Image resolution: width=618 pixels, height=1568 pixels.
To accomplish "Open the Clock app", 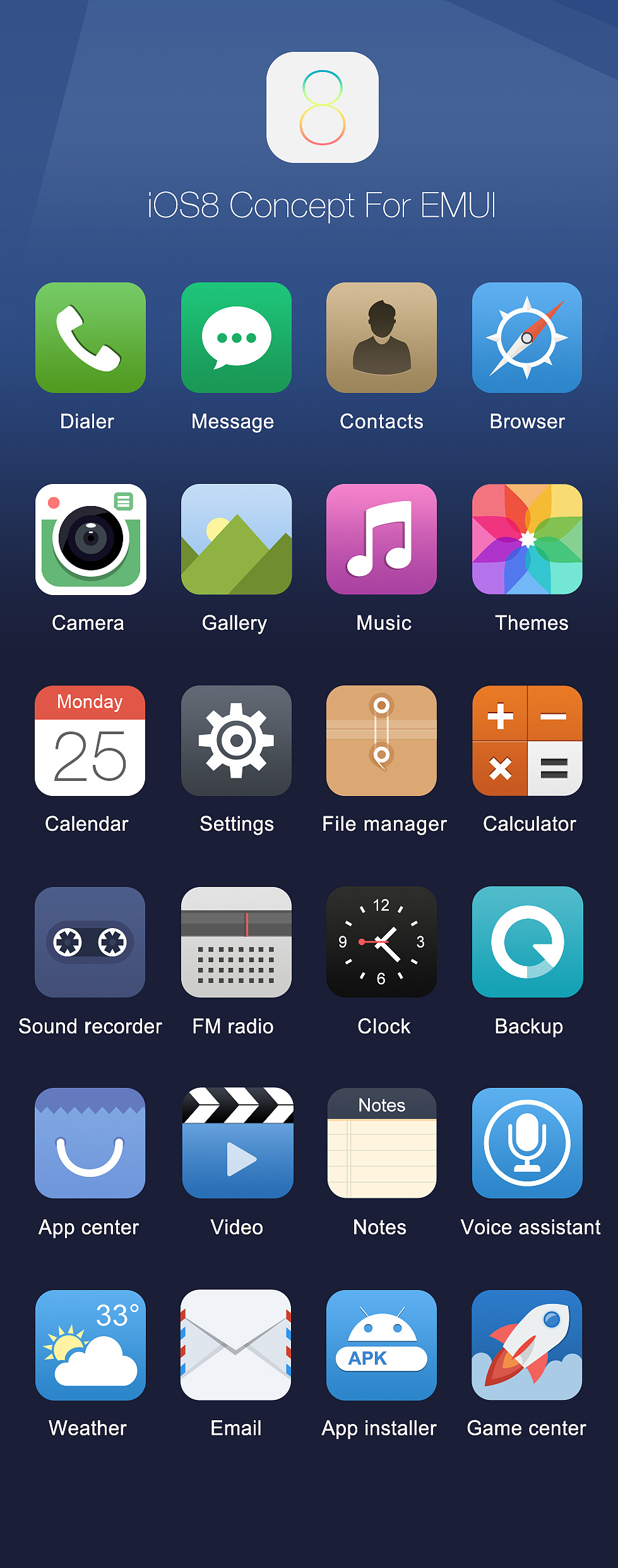I will point(381,943).
